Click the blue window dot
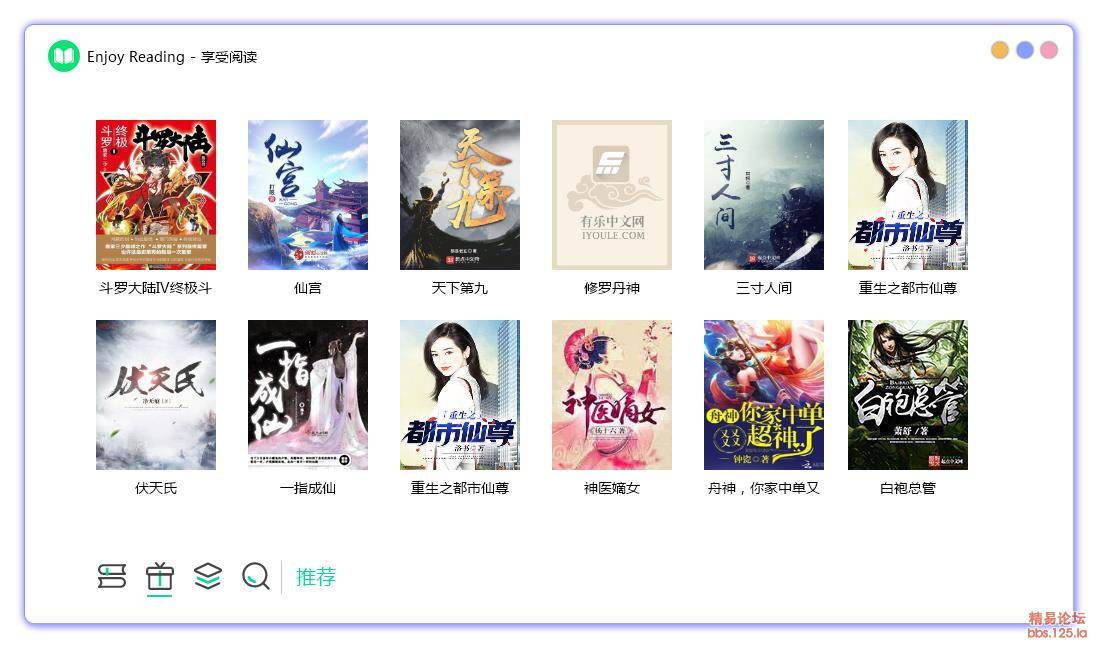Viewport: 1100px width, 650px height. [1025, 50]
